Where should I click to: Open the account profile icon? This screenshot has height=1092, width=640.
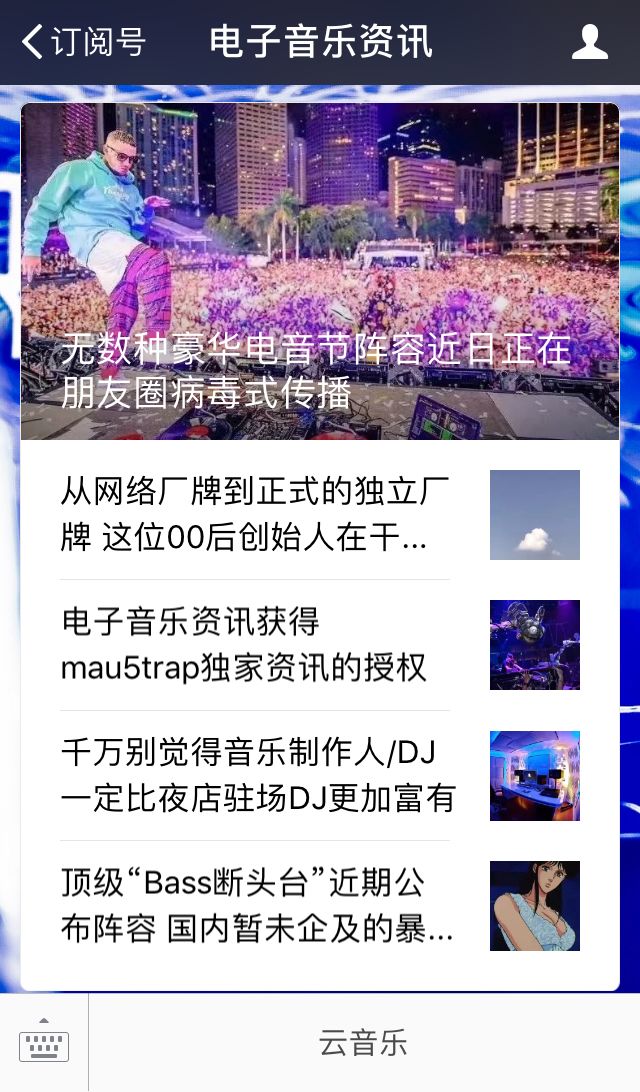[x=589, y=42]
